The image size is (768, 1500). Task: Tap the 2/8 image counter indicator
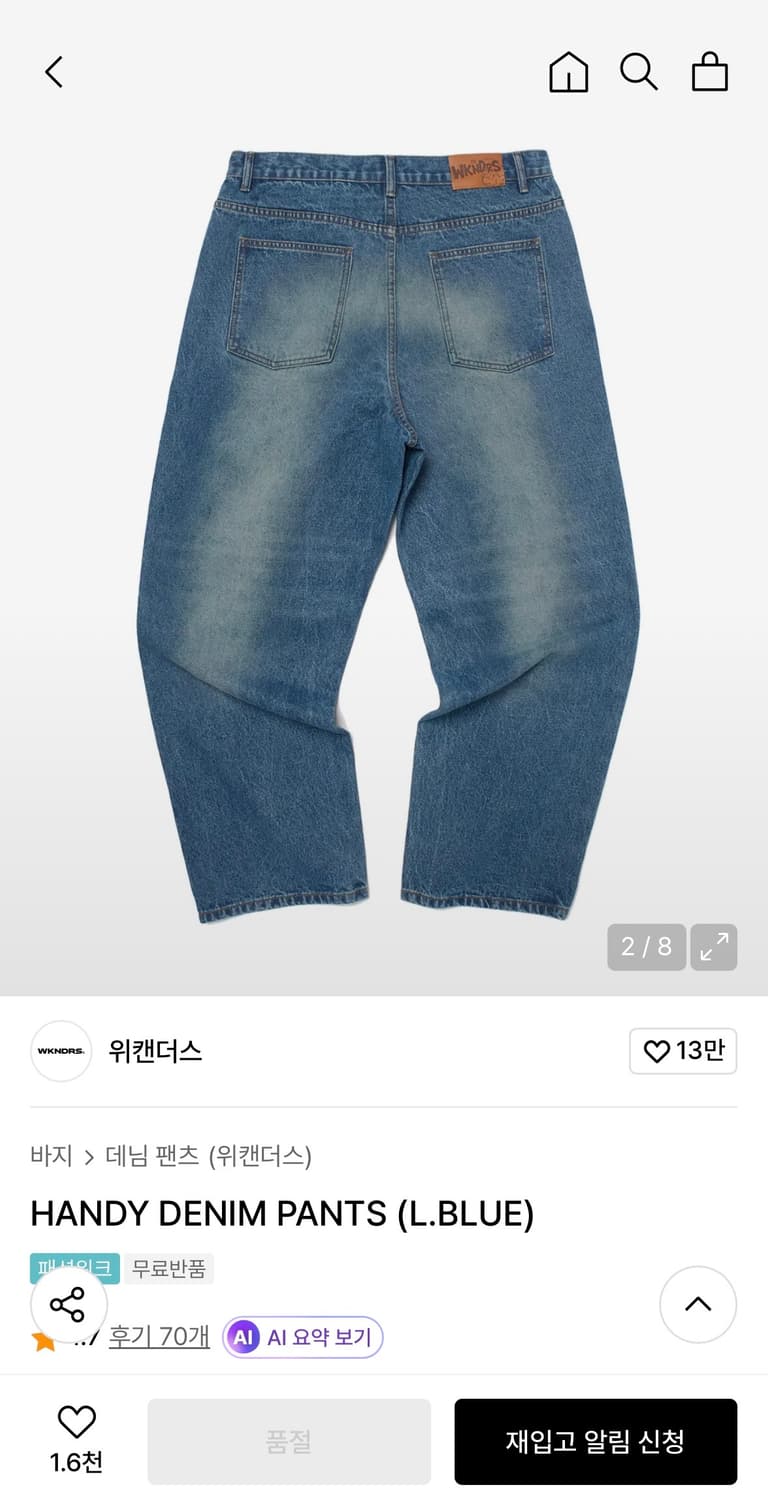(646, 947)
